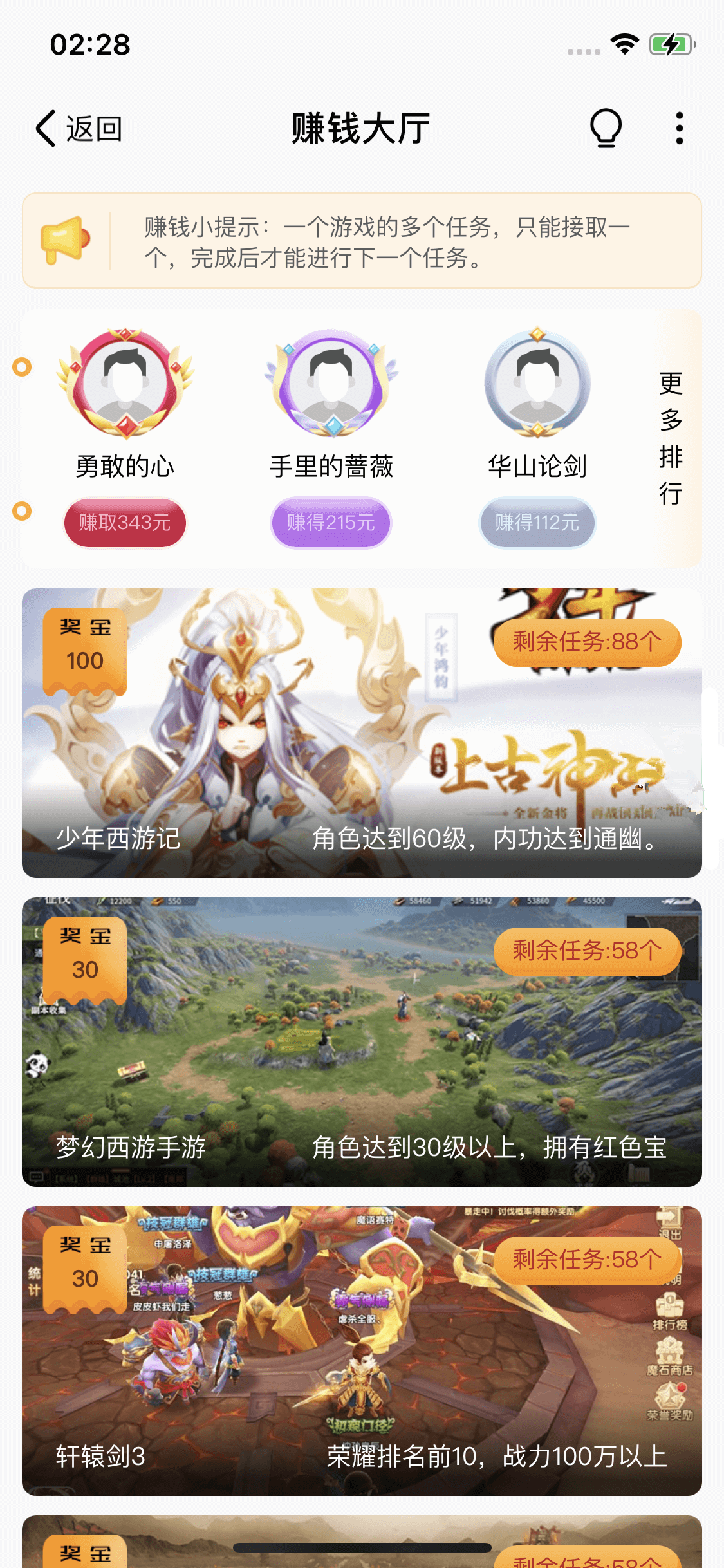Viewport: 724px width, 1568px height.
Task: Open the light bulb tips icon
Action: (606, 129)
